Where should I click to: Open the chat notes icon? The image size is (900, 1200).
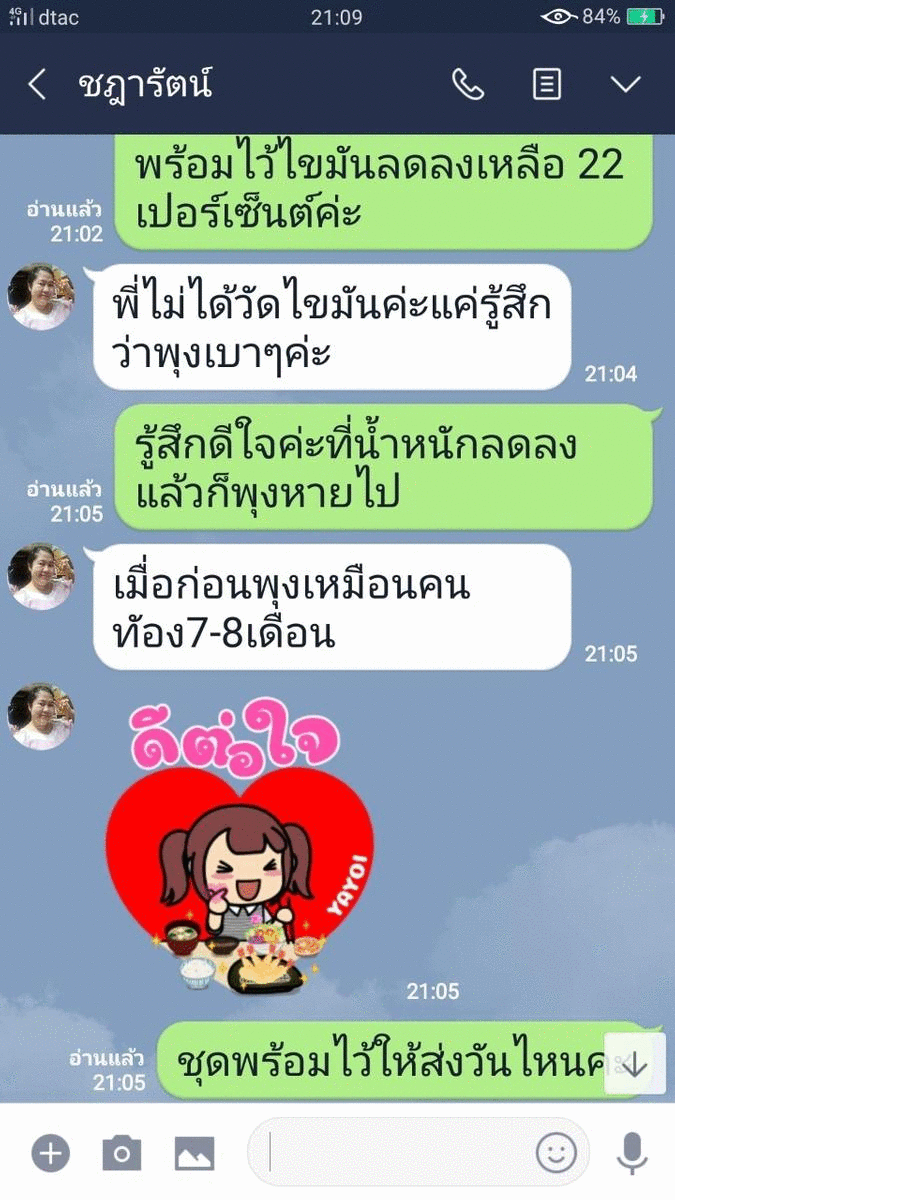click(x=547, y=85)
